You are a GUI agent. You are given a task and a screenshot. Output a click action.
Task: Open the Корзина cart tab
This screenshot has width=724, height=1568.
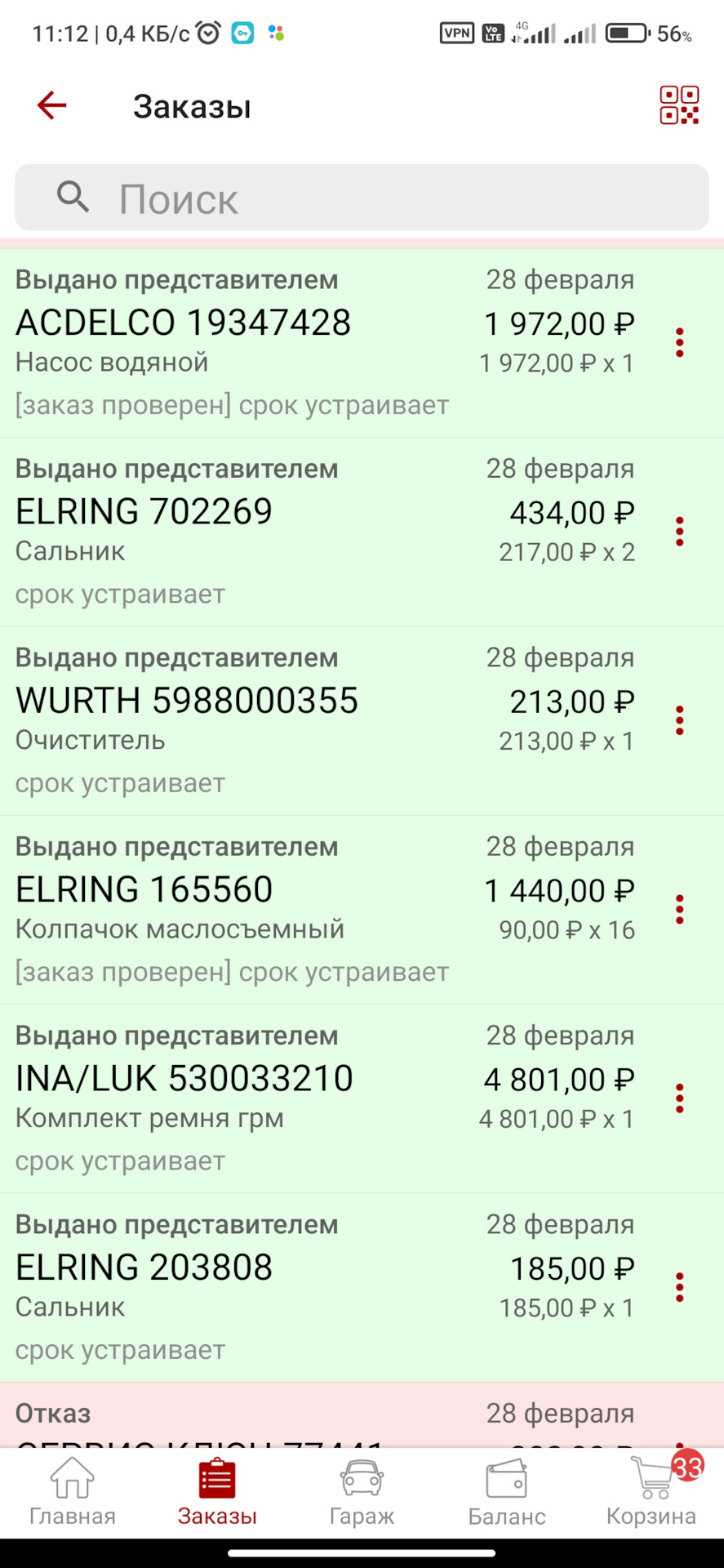coord(651,1492)
